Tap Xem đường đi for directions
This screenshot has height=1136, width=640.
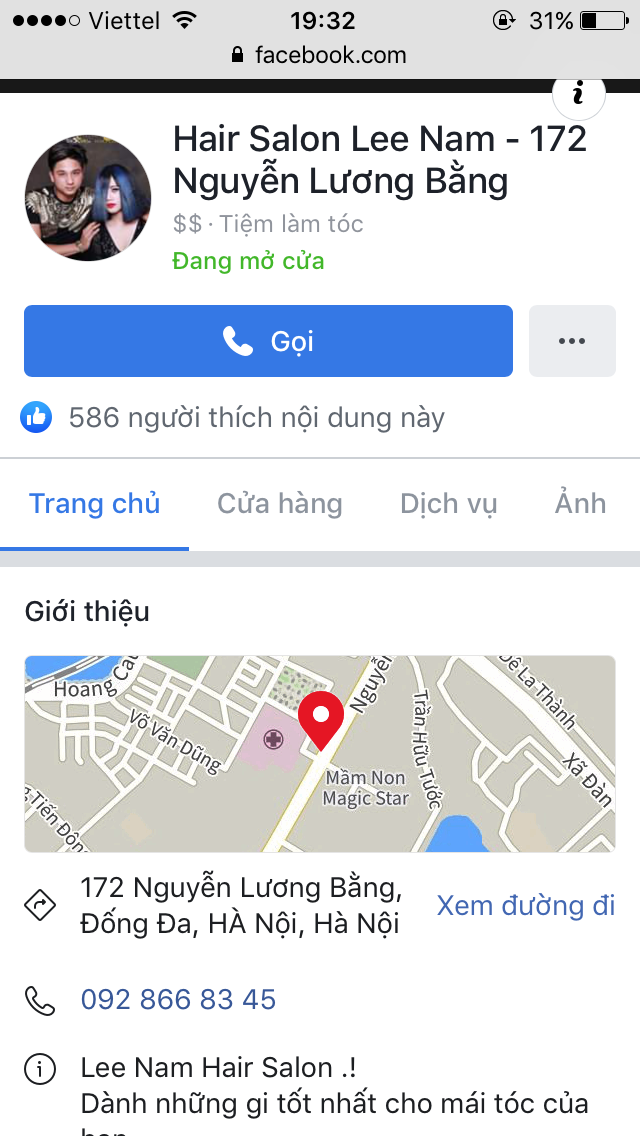(526, 906)
